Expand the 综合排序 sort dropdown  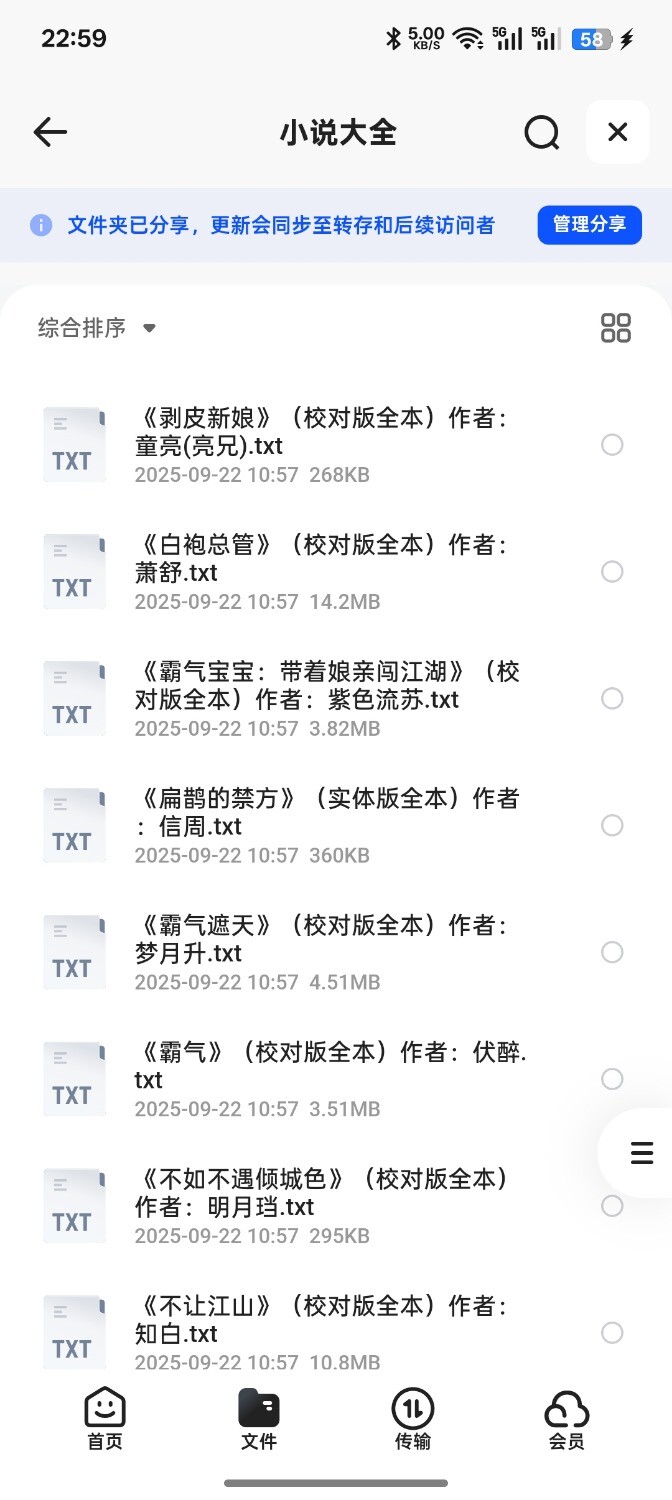click(97, 328)
